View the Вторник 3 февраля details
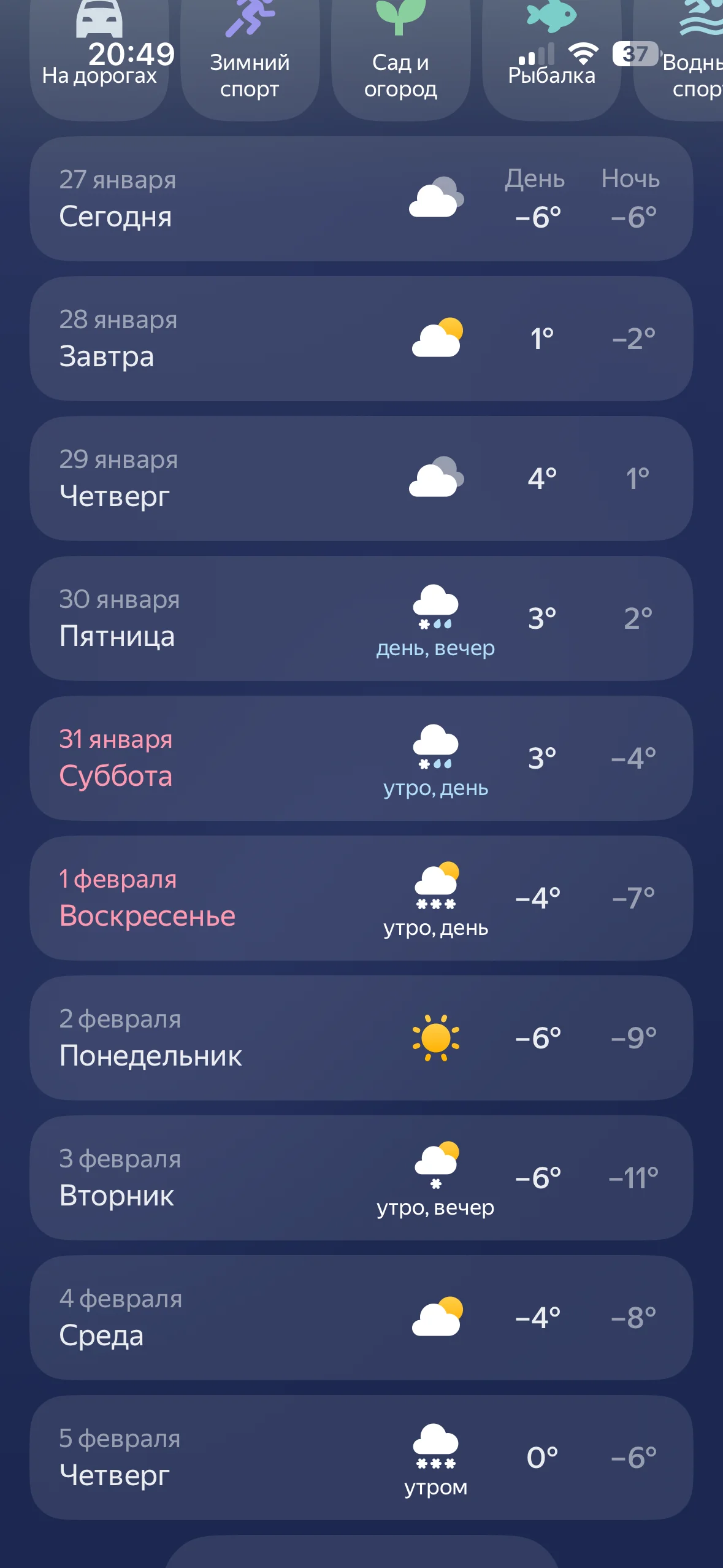723x1568 pixels. tap(361, 1178)
